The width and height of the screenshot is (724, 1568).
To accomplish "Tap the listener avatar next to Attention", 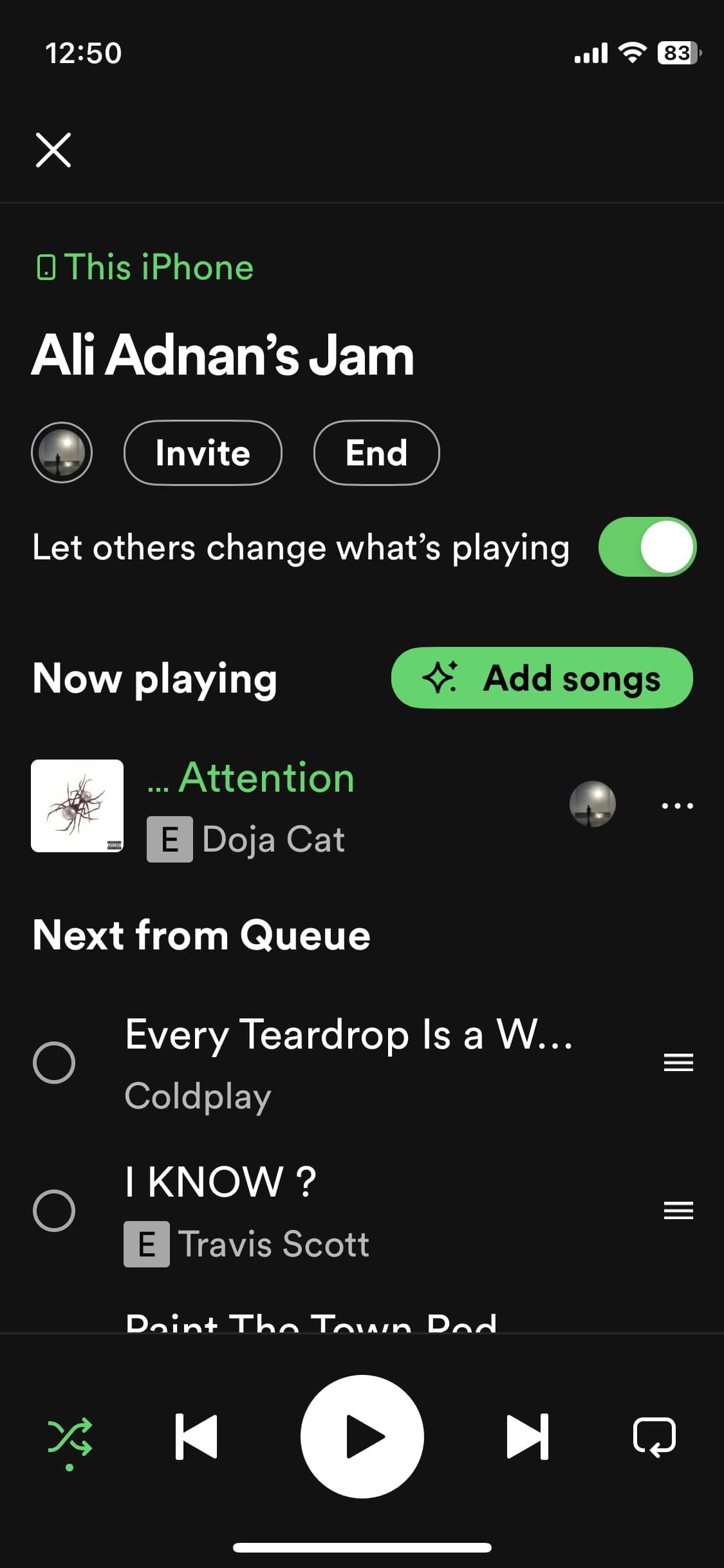I will pyautogui.click(x=593, y=803).
